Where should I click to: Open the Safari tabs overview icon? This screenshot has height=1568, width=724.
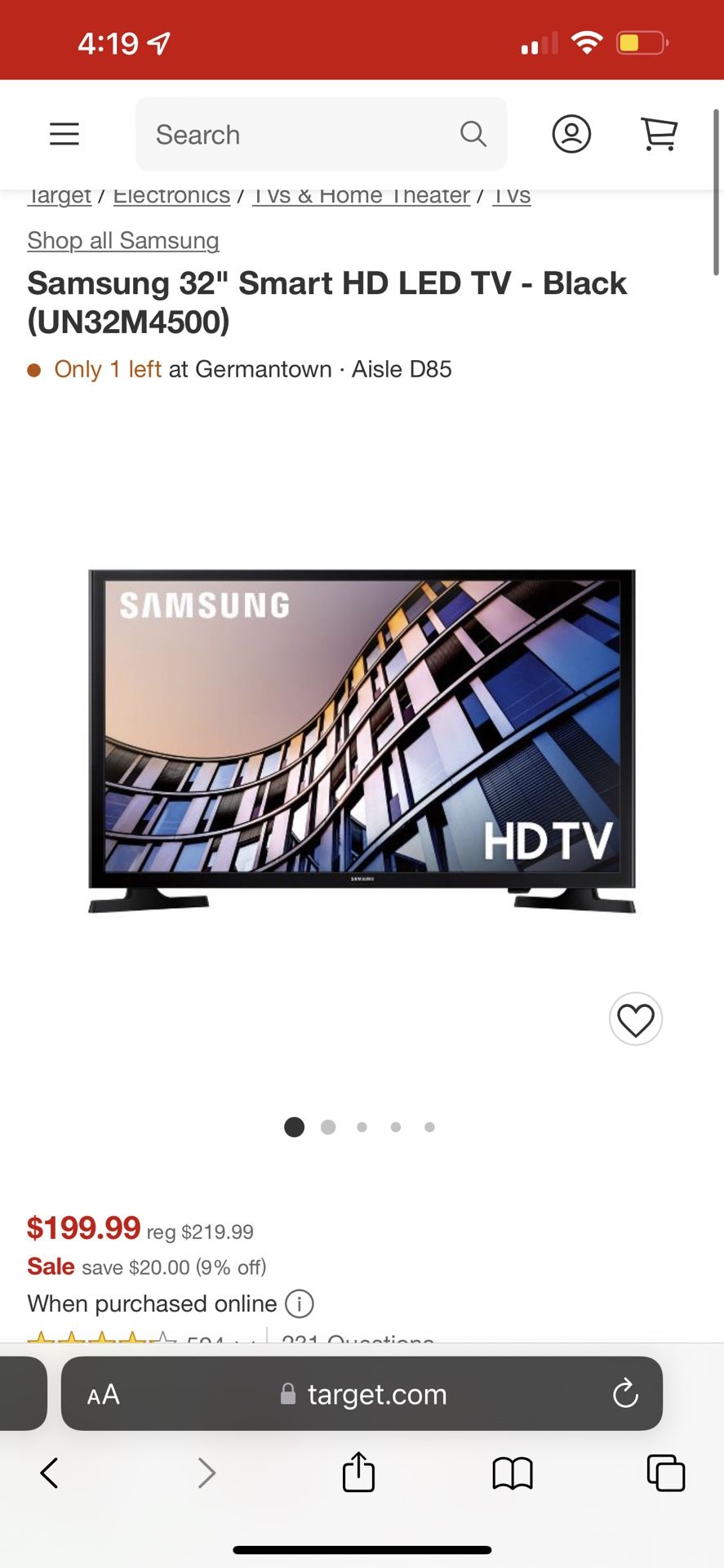[665, 1473]
